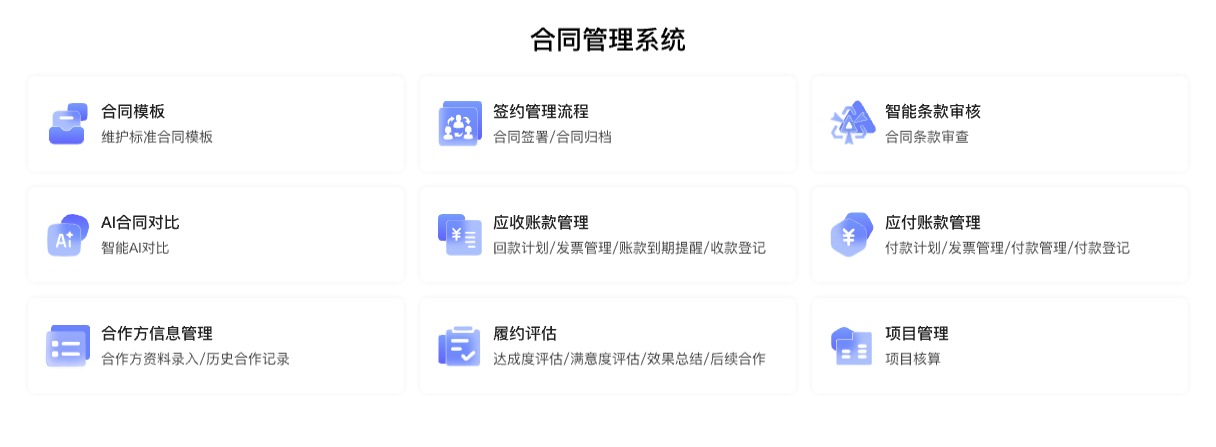Open the 项目管理 card
The image size is (1216, 447).
point(999,346)
